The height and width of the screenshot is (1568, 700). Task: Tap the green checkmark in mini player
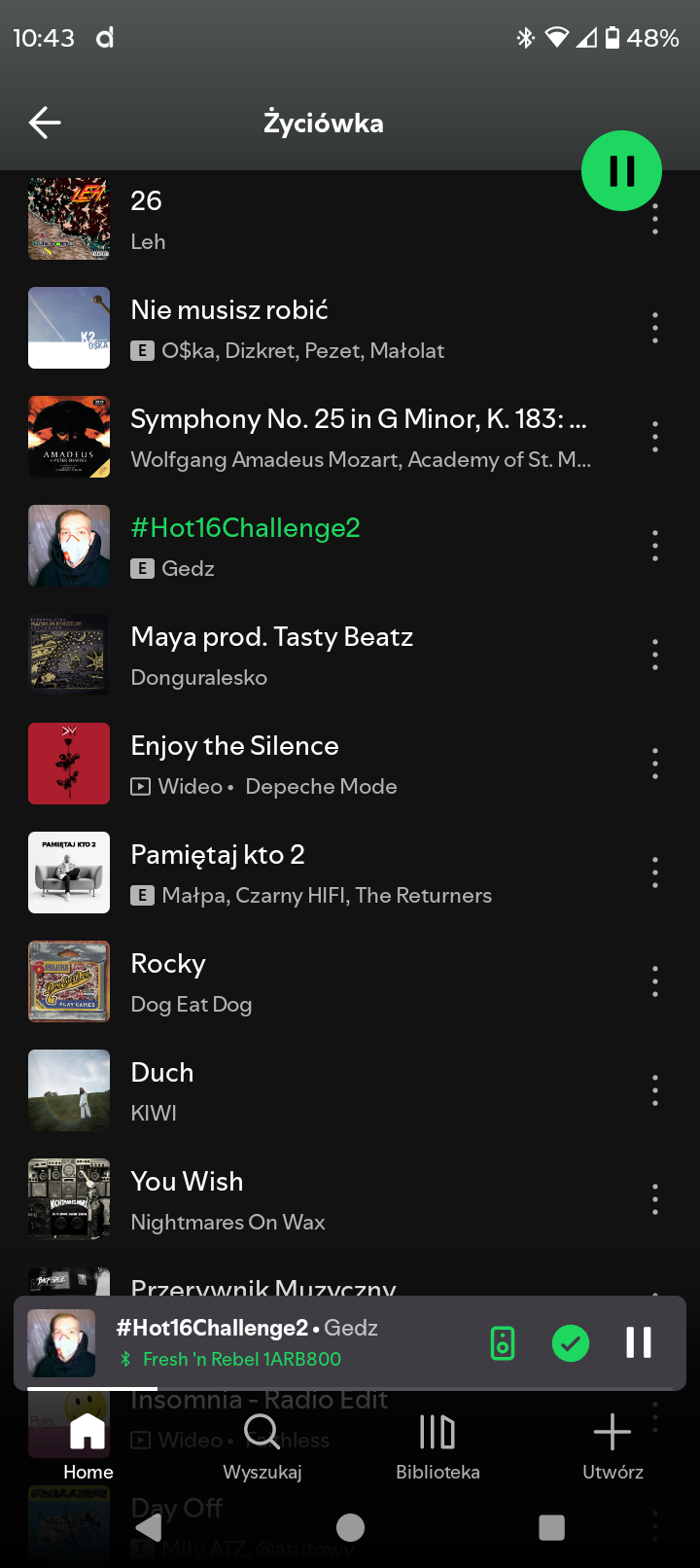point(571,1343)
